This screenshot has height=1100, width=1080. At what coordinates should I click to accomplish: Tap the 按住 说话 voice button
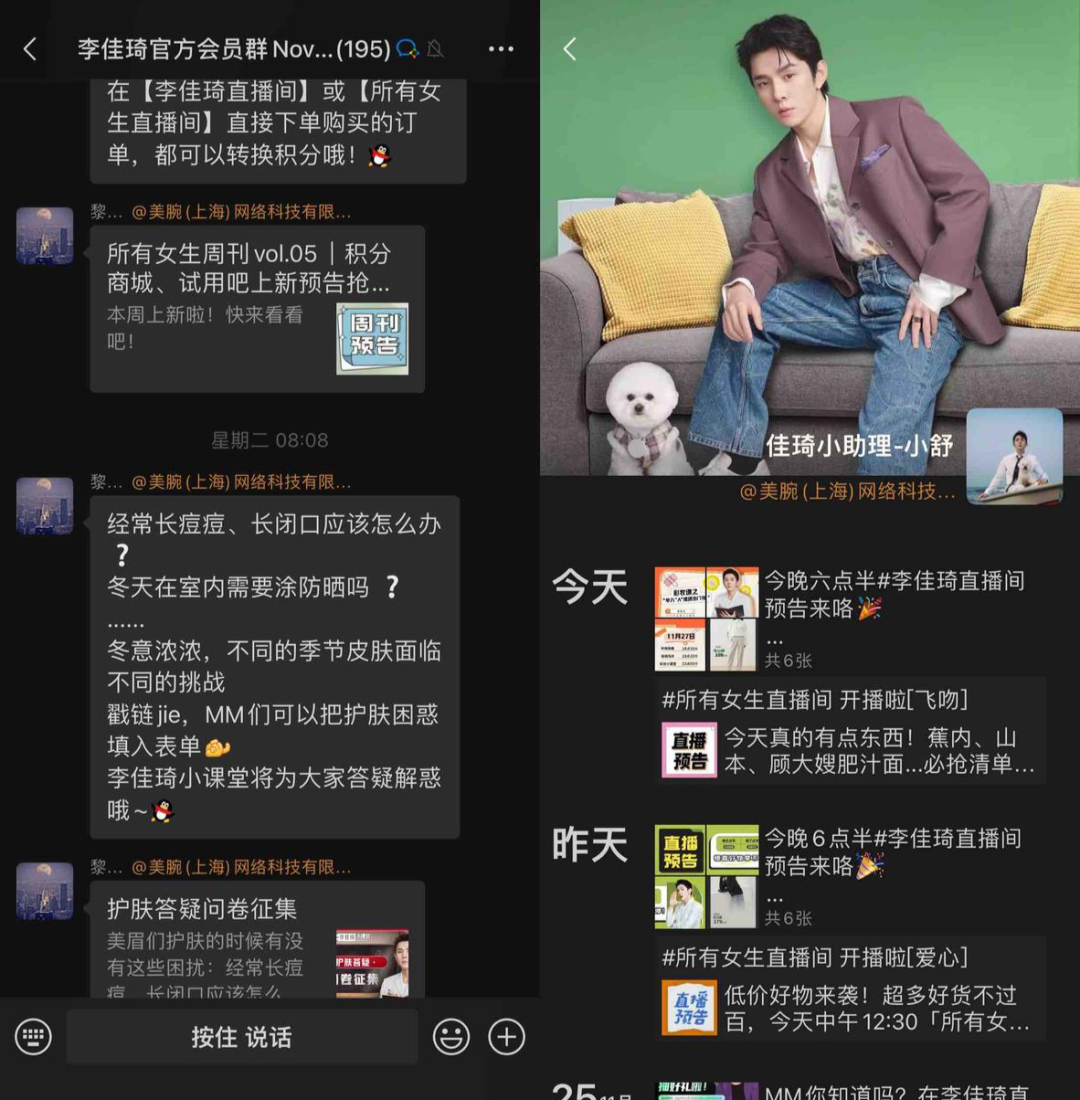click(242, 1037)
